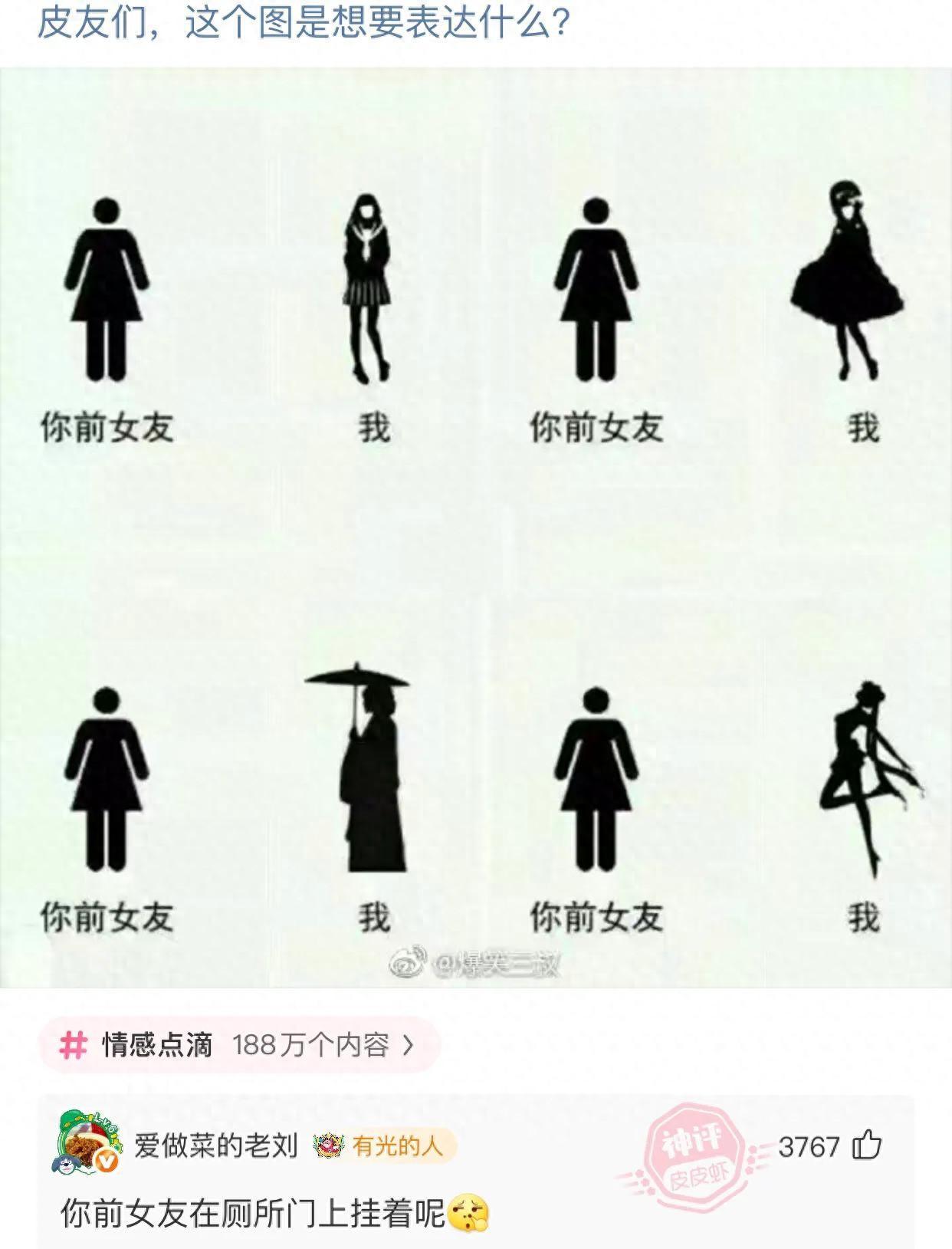
Task: Open 爱做菜的老刘's profile avatar
Action: point(87,1144)
